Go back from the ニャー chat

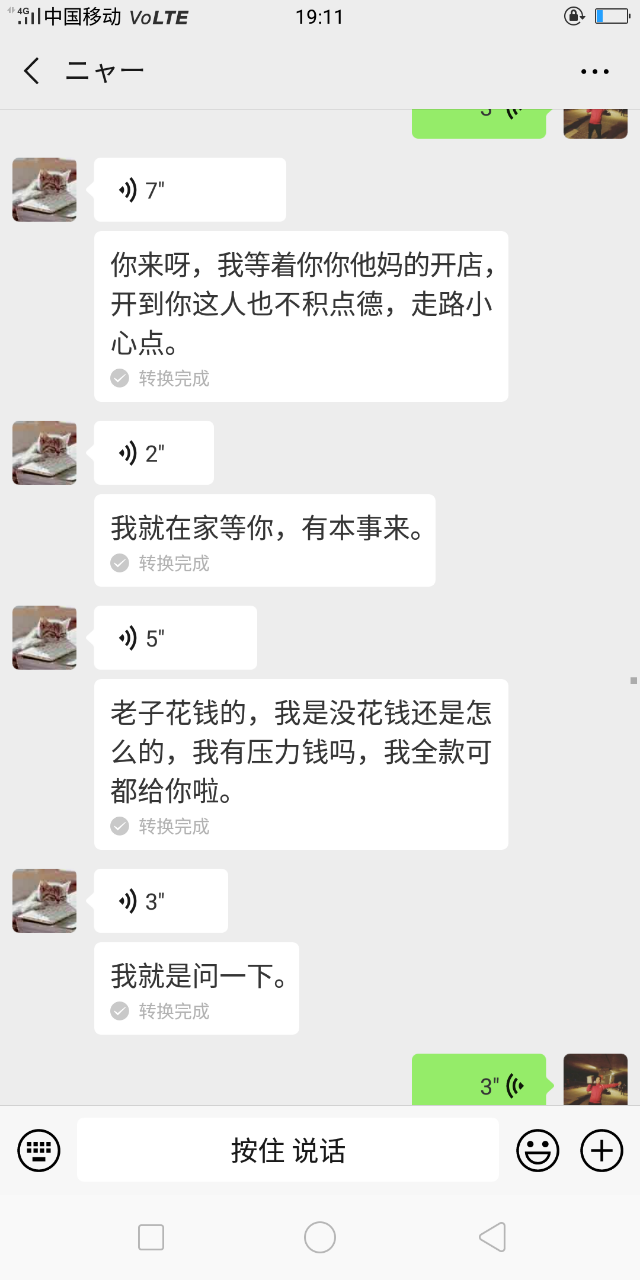33,71
